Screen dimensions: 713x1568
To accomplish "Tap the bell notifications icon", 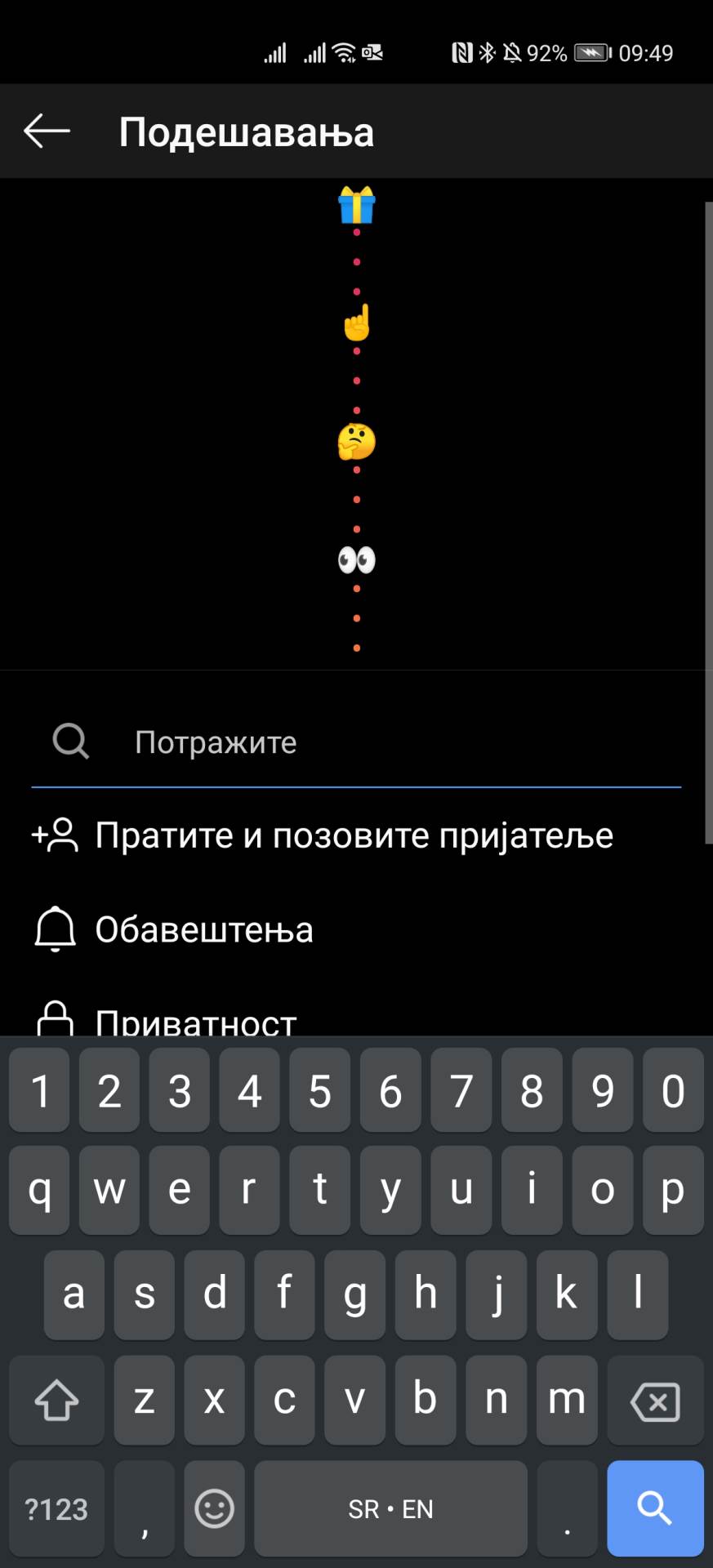I will (53, 929).
